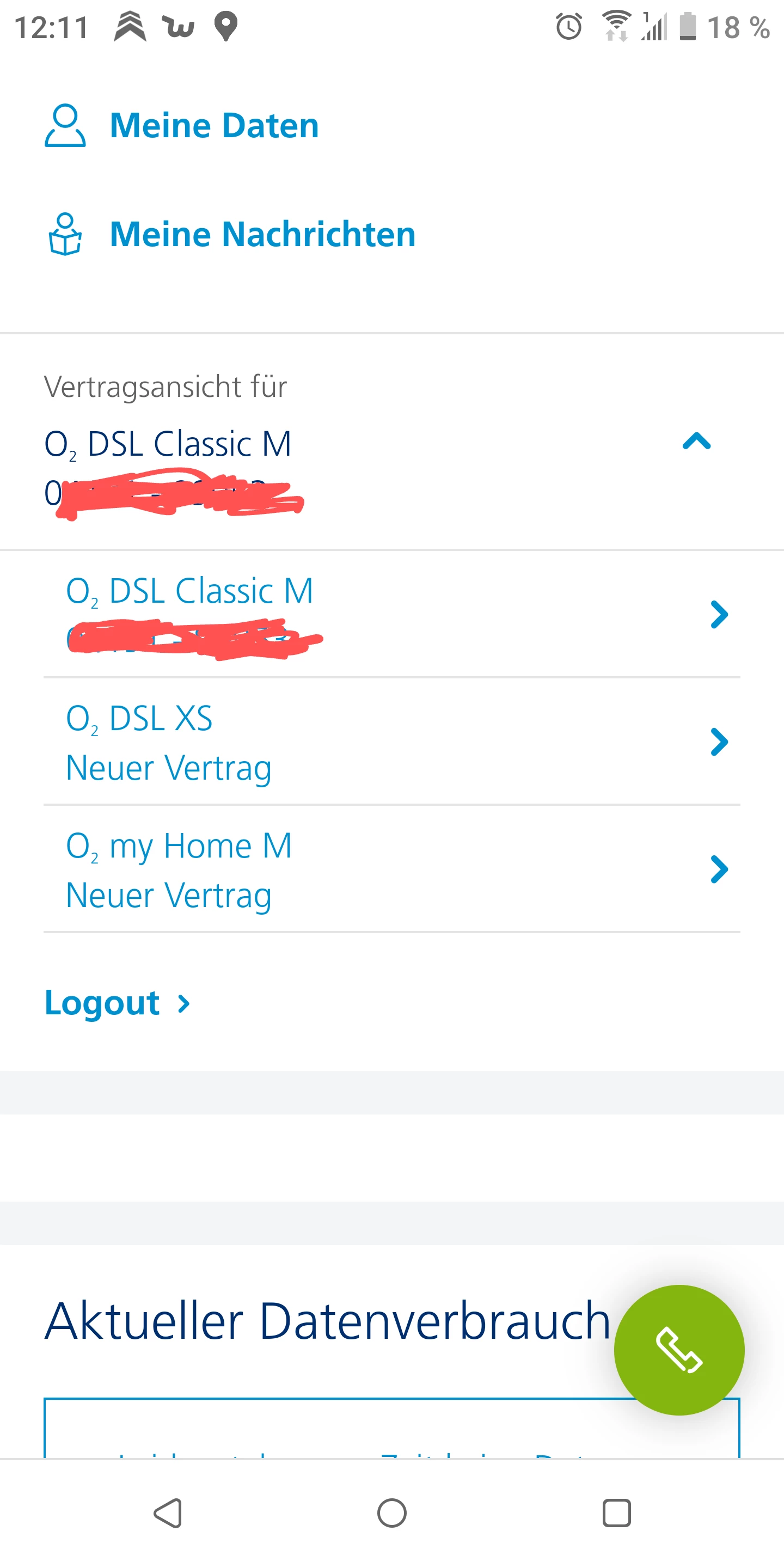Tap the green phone call button

[x=679, y=1350]
